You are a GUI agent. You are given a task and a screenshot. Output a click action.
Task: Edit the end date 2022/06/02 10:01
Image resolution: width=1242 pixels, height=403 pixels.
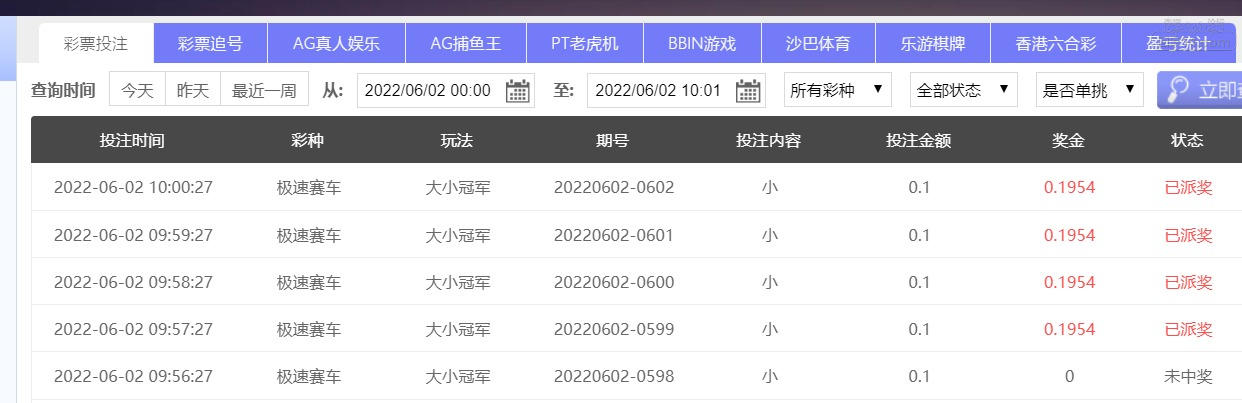pos(658,91)
